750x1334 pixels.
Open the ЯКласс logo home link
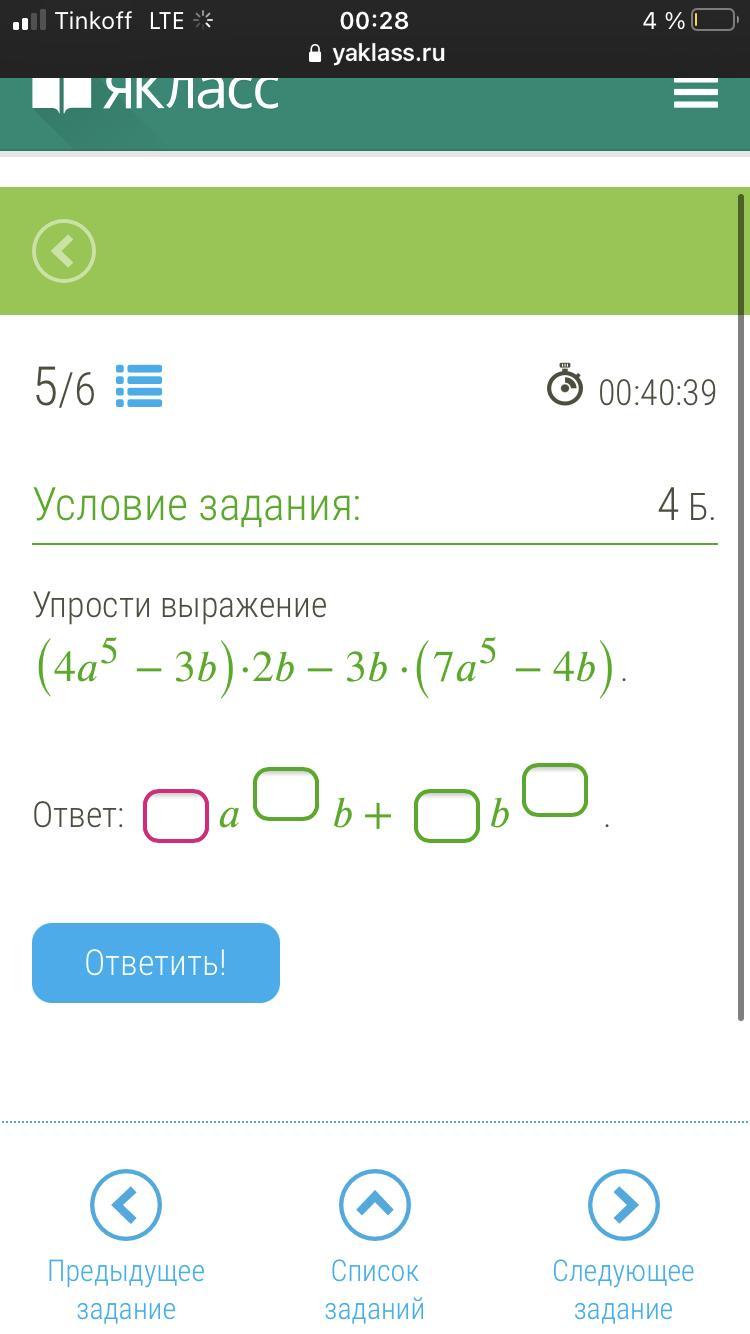click(x=156, y=94)
